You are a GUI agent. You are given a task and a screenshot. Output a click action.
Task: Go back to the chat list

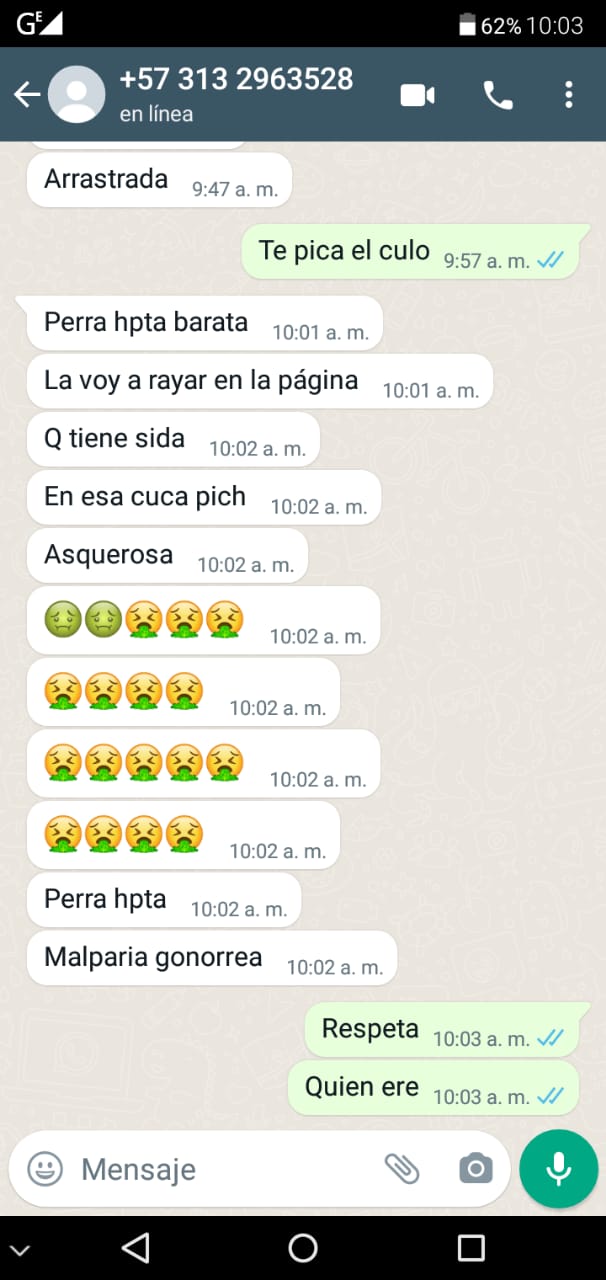[x=27, y=95]
